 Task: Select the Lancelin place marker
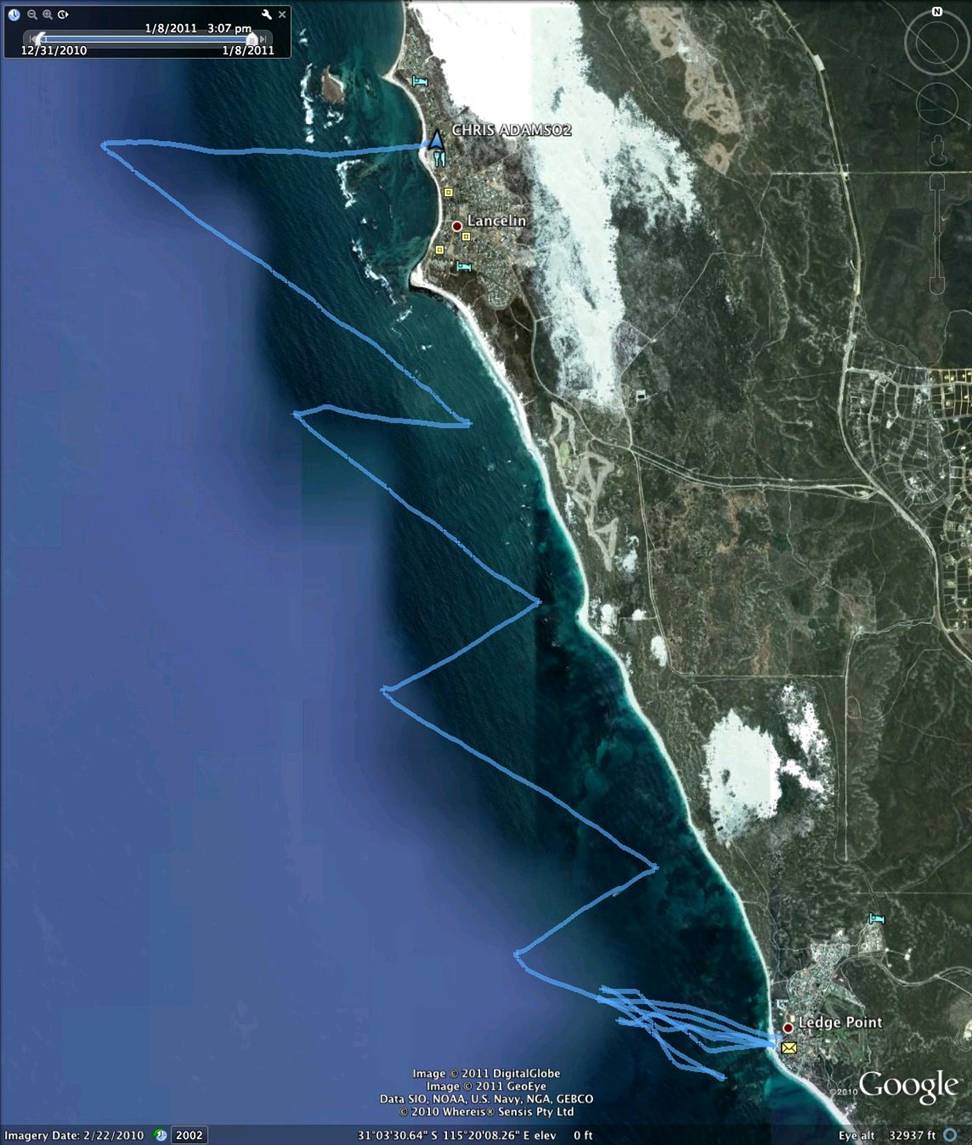coord(457,227)
